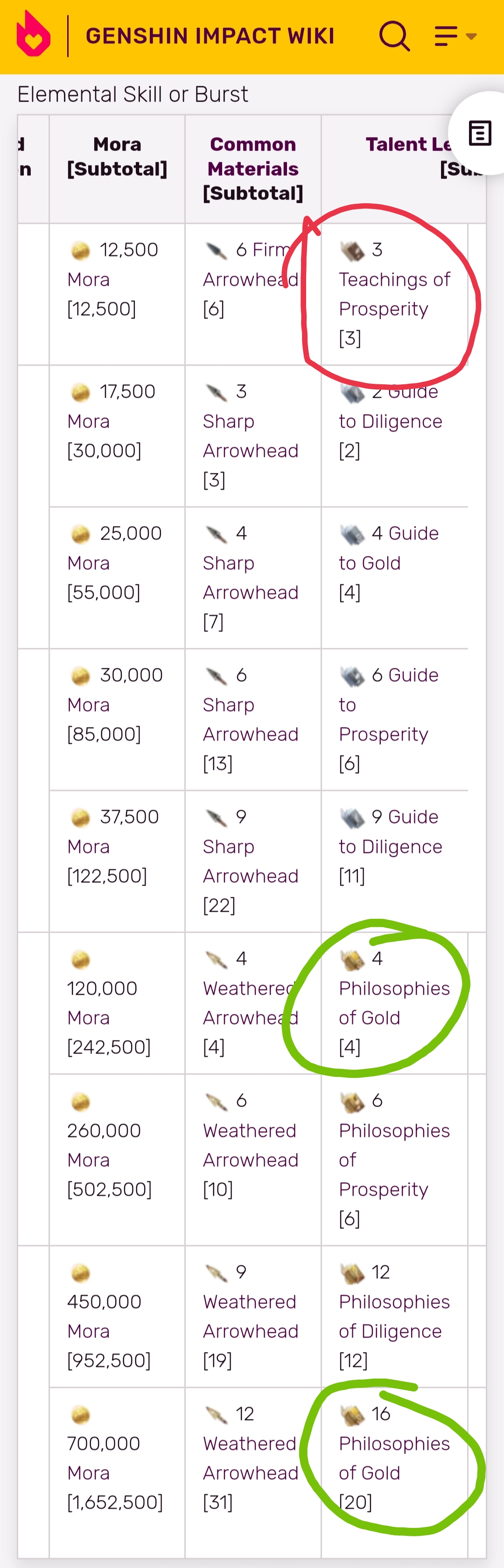Screen dimensions: 504x1568
Task: Show the floating table of contents
Action: (480, 133)
